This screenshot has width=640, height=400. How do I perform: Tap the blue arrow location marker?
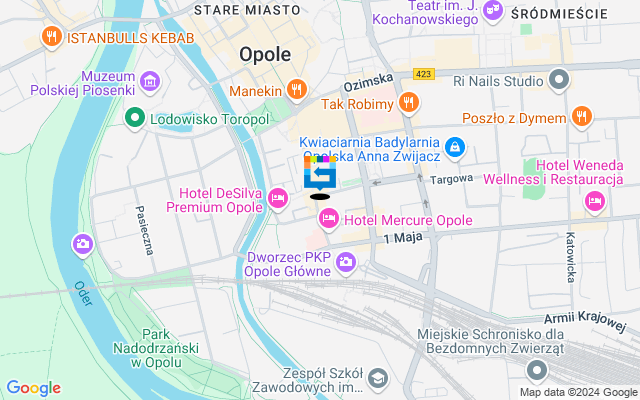[x=320, y=176]
